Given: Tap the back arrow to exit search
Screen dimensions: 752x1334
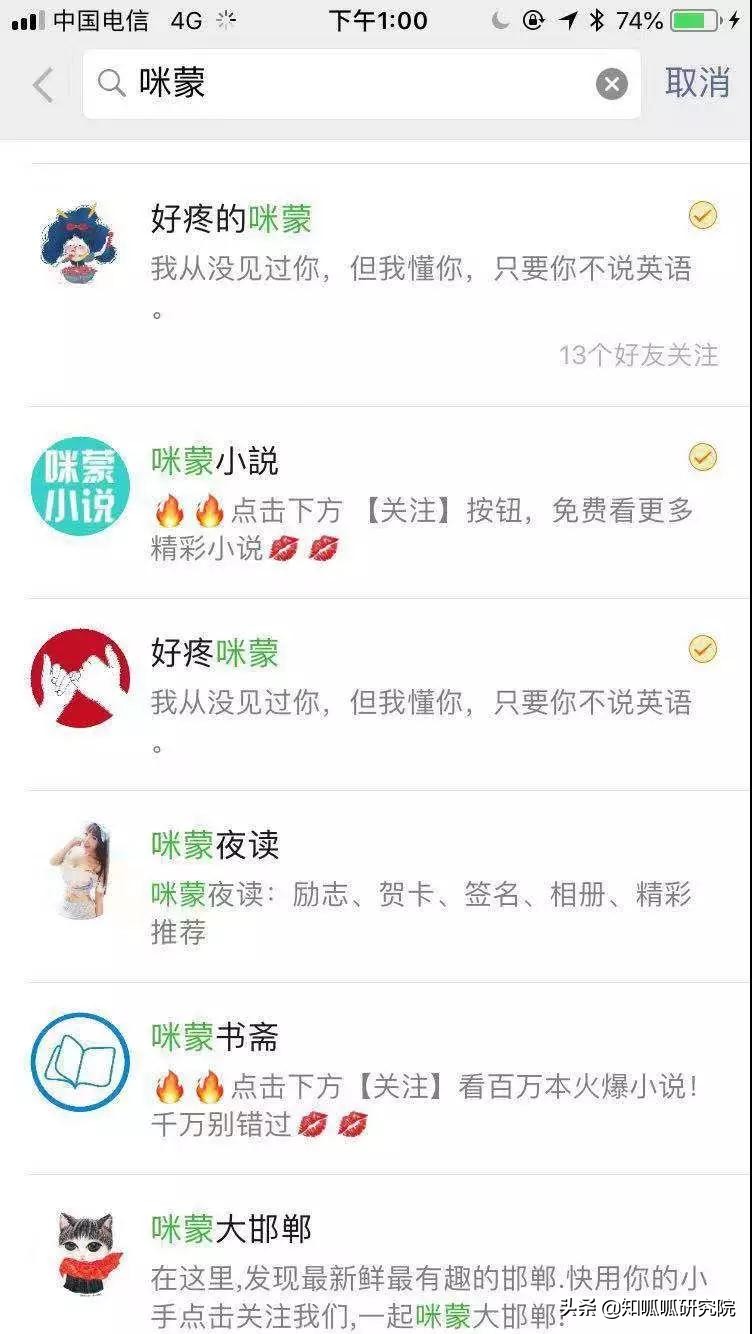Looking at the screenshot, I should point(42,84).
